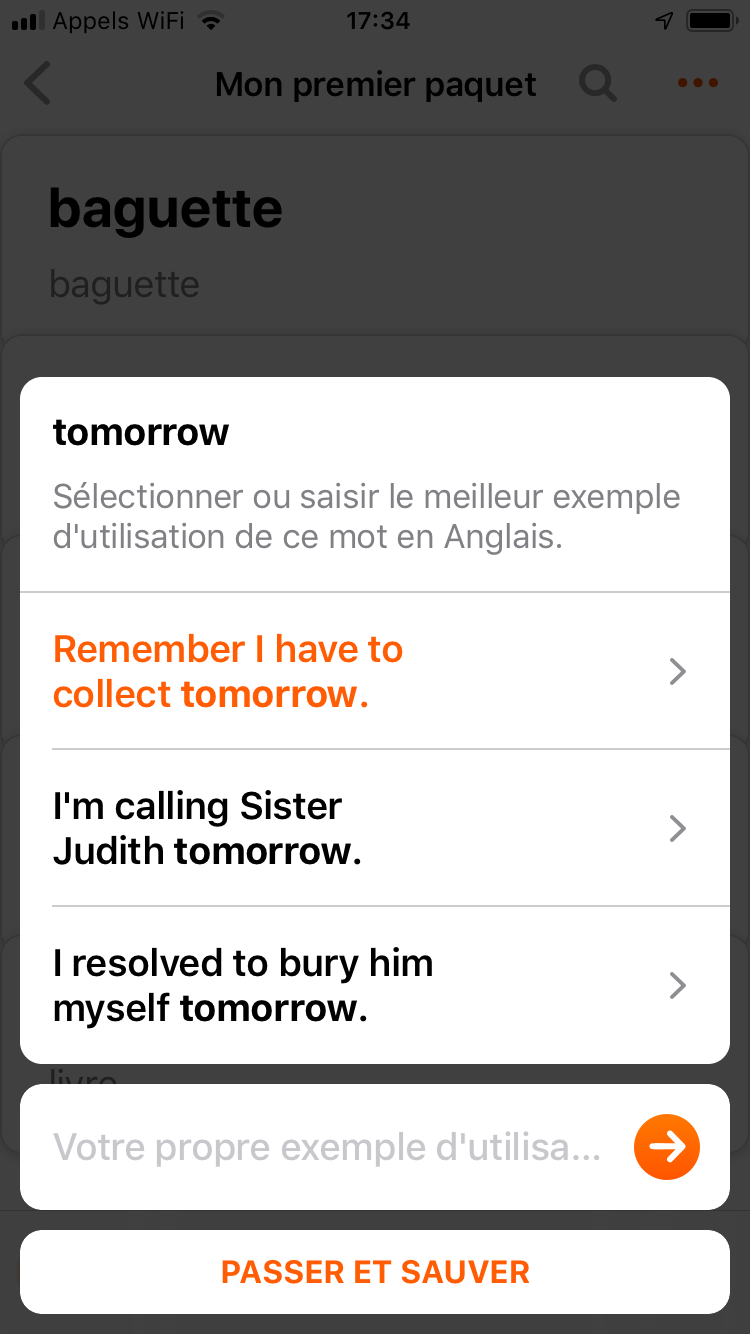
Task: Submit your own example with orange arrow
Action: click(666, 1147)
